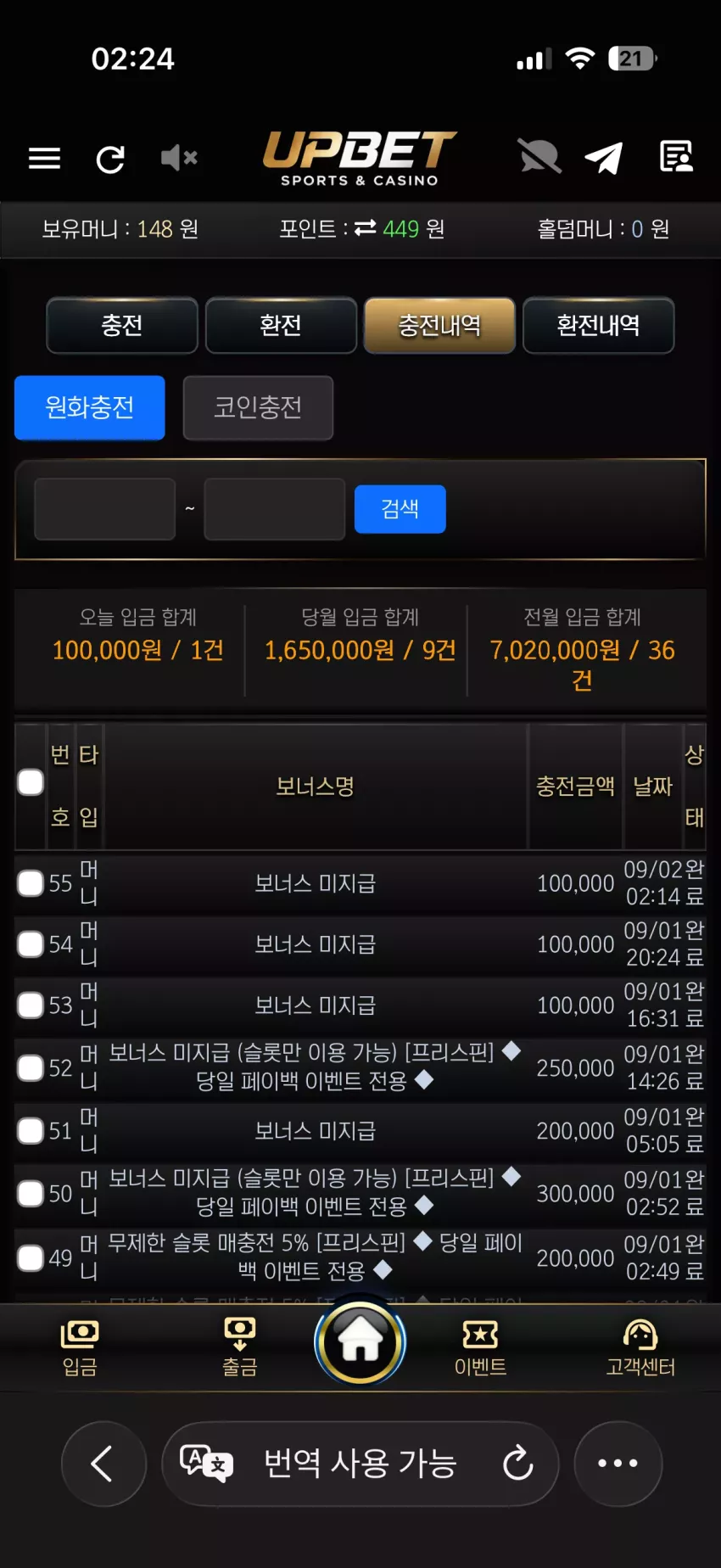The image size is (721, 1568).
Task: Open the Telegram paper plane icon
Action: point(604,158)
